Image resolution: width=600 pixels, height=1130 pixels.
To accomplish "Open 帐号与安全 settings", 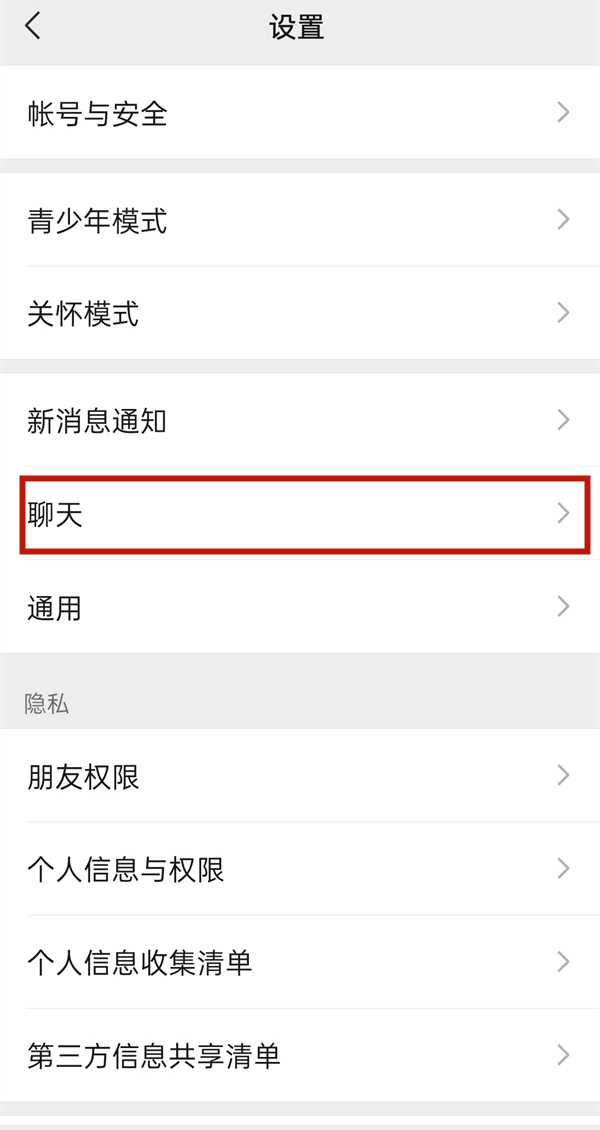I will (300, 112).
